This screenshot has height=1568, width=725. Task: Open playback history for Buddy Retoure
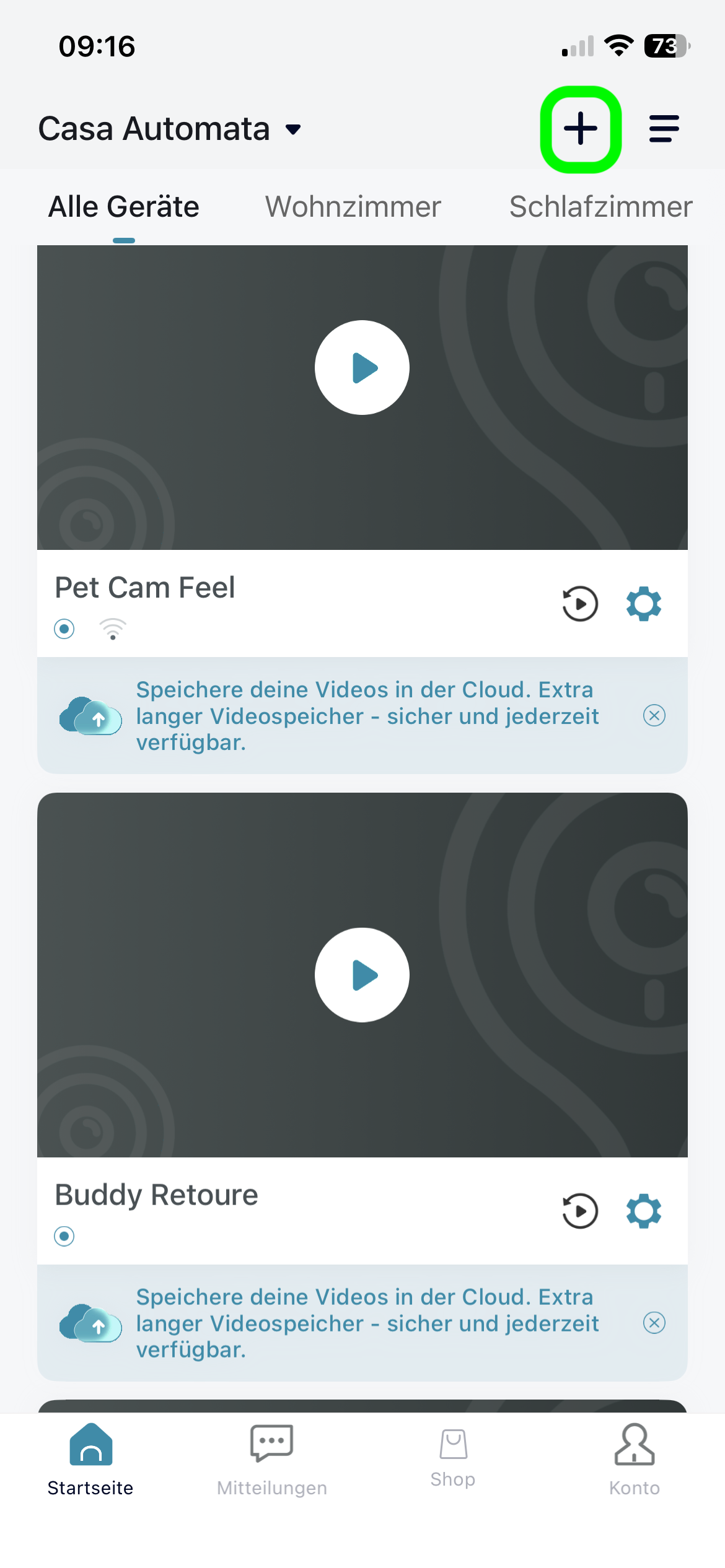(x=580, y=1211)
